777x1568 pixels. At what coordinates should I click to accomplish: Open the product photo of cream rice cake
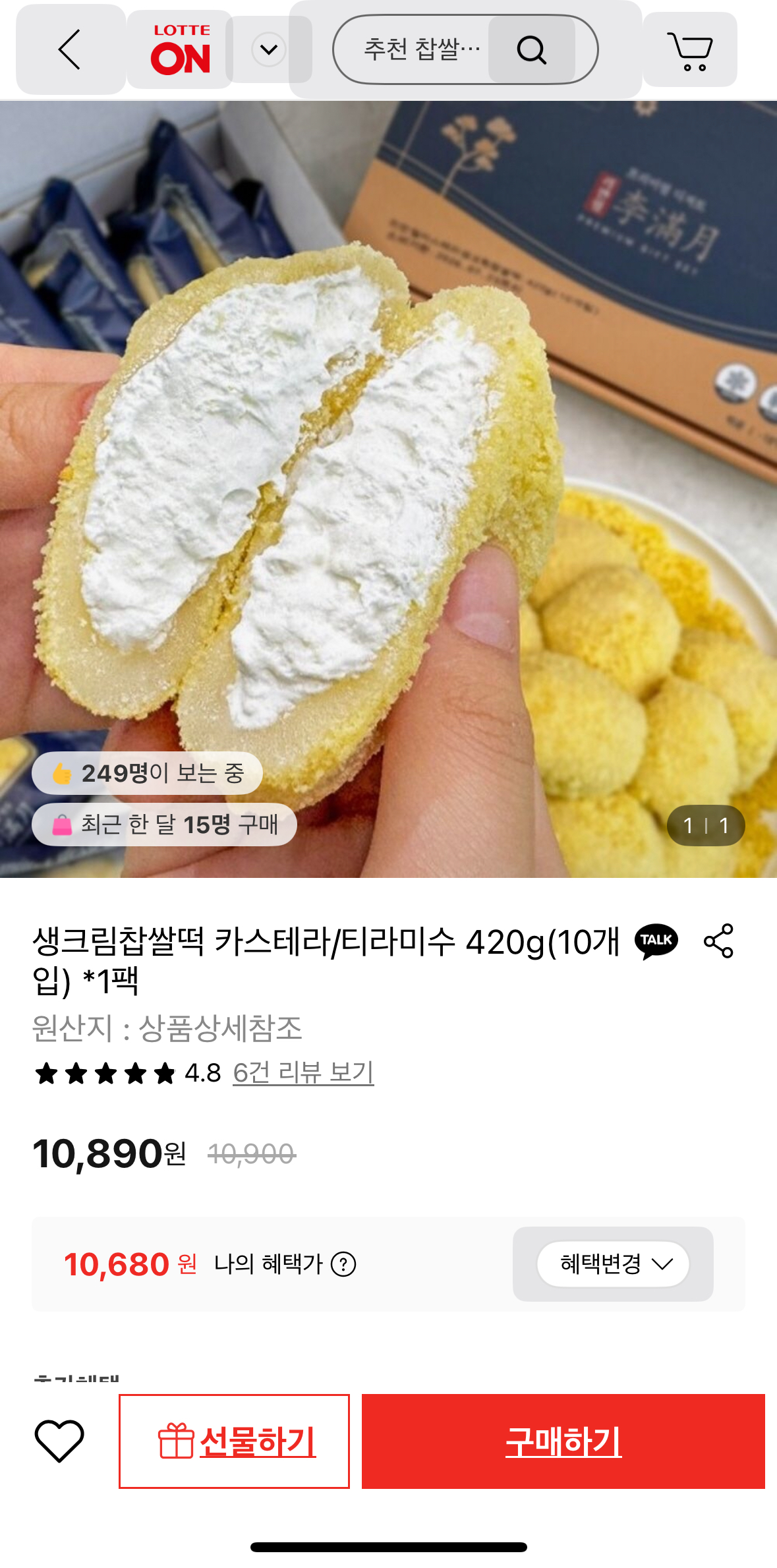pos(388,488)
